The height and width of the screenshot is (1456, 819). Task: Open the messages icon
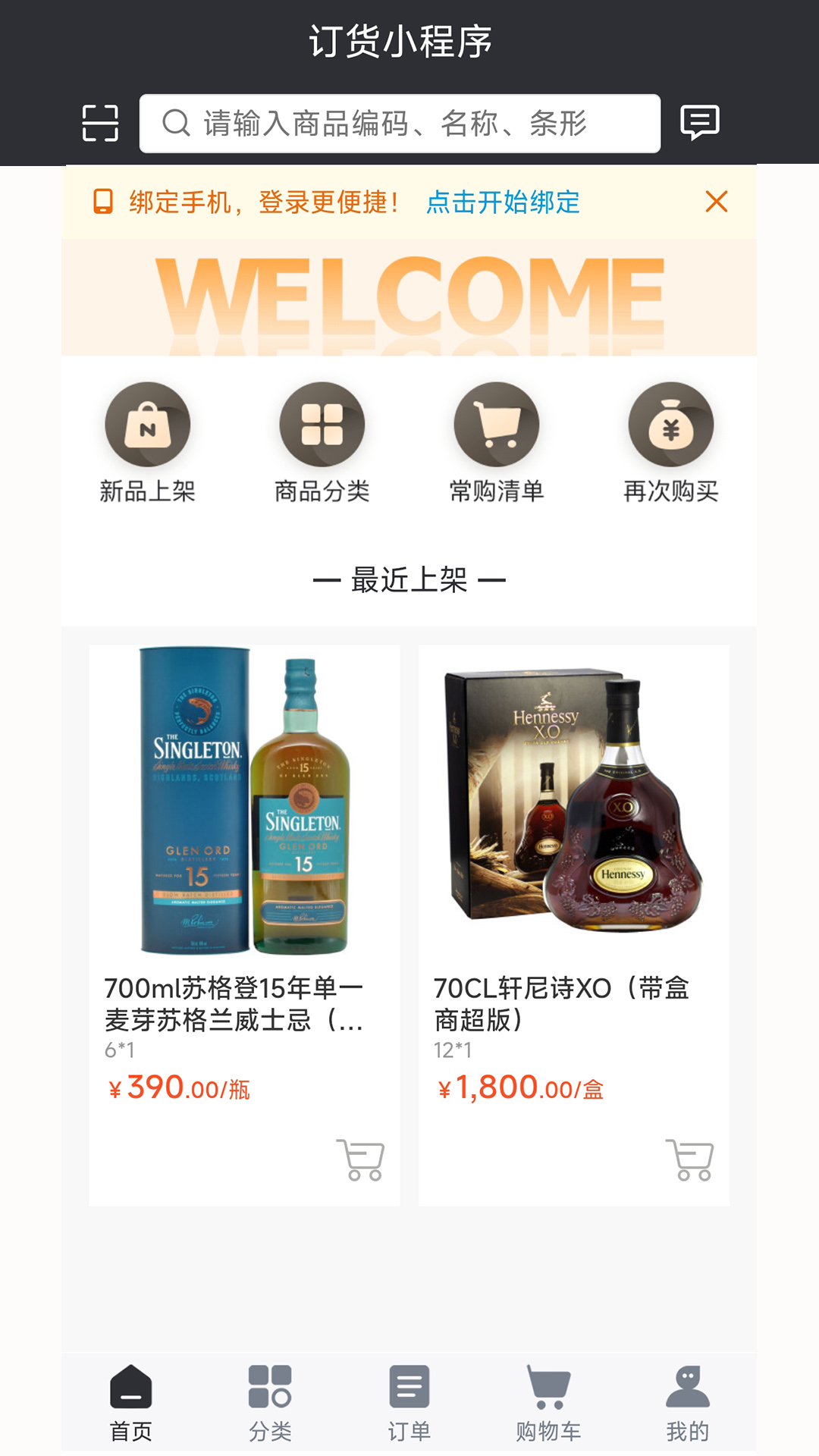tap(699, 122)
